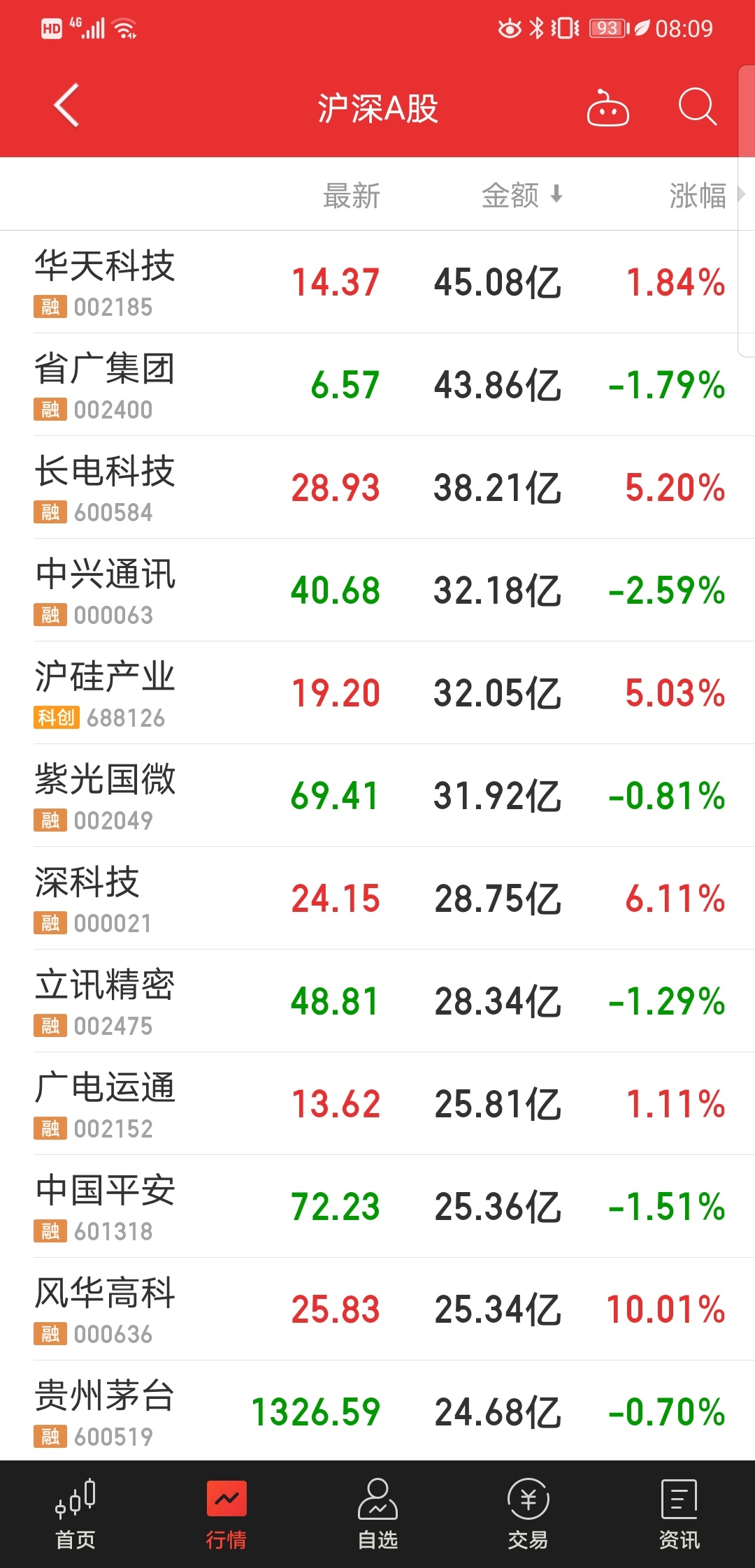Sort by 涨幅 column header

(x=697, y=195)
